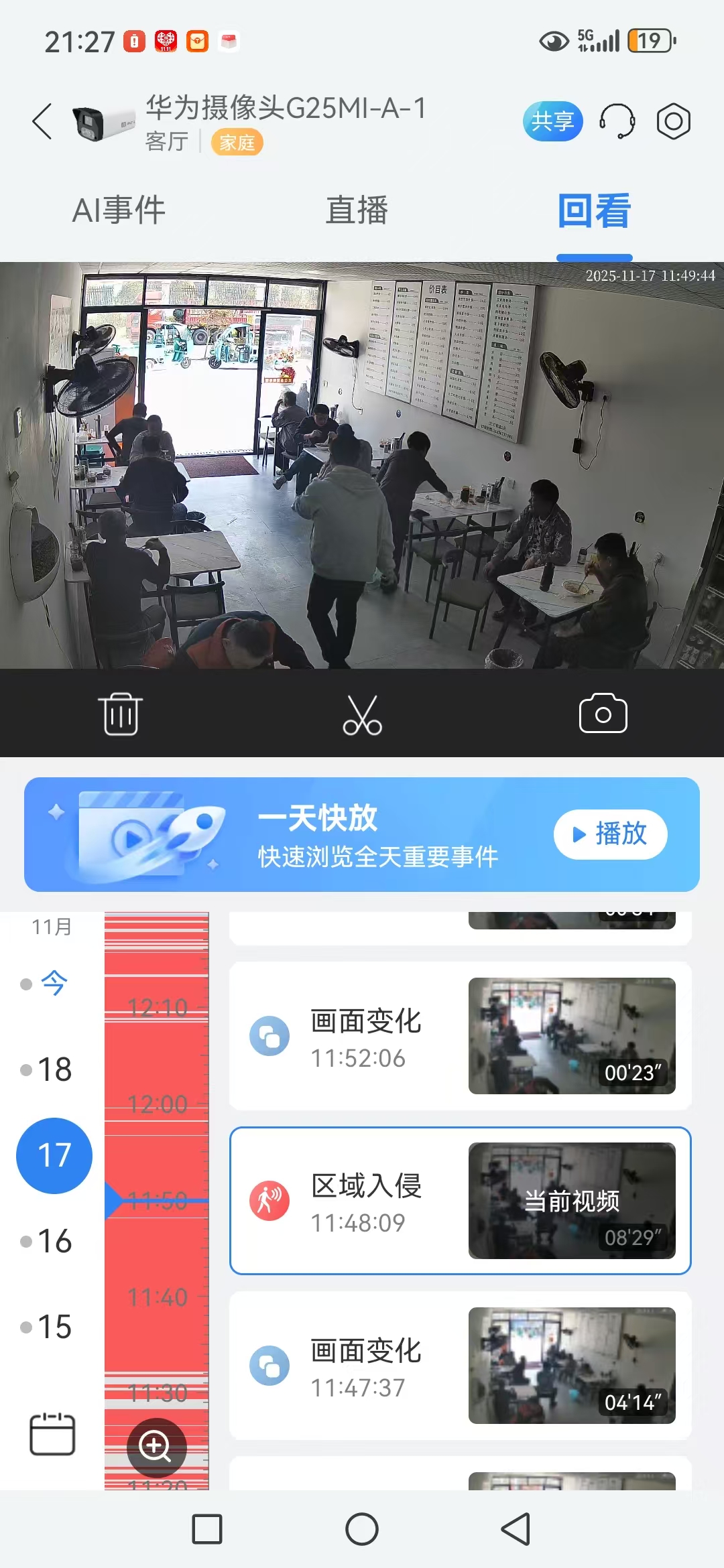
Task: Open 画面变化 event at 11:52:06
Action: 460,1036
